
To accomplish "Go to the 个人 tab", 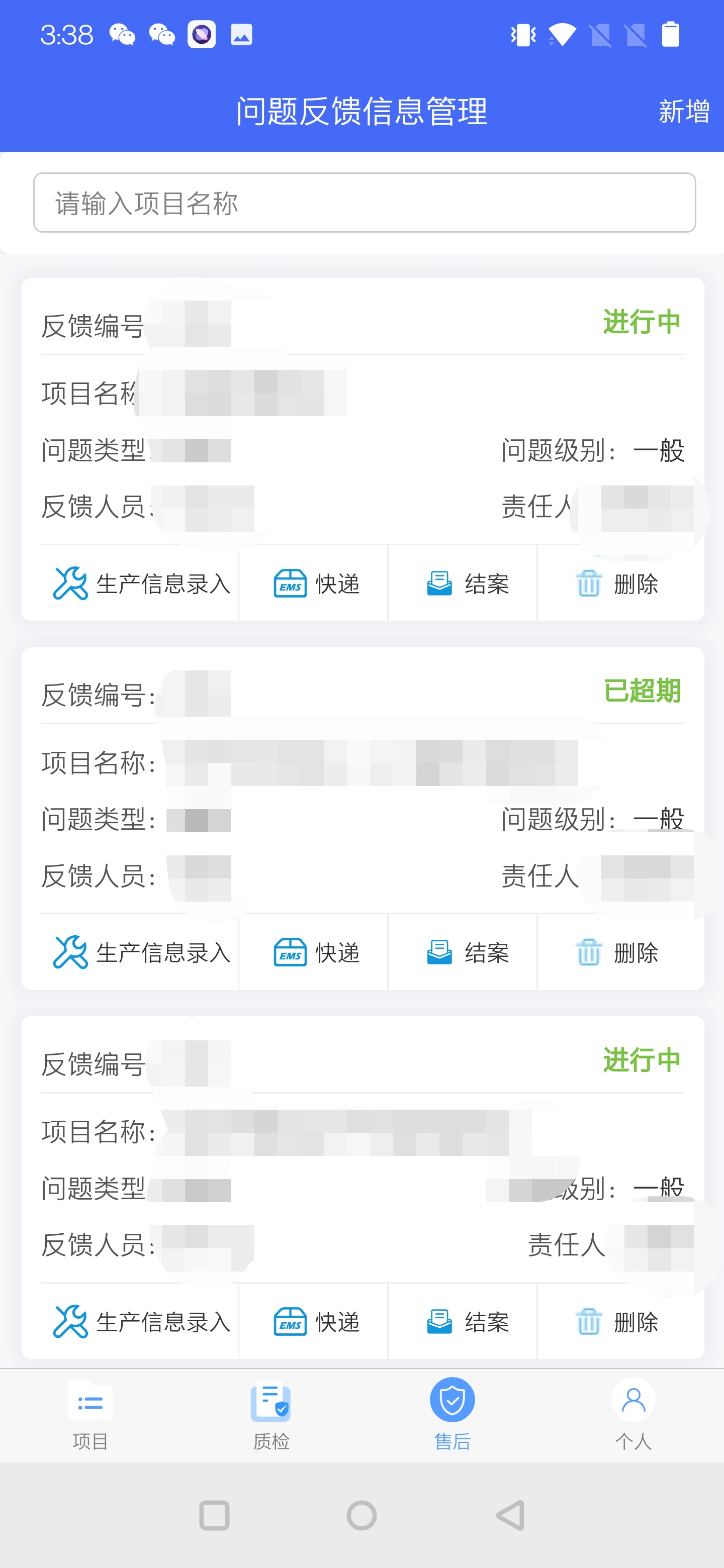I will coord(632,1415).
